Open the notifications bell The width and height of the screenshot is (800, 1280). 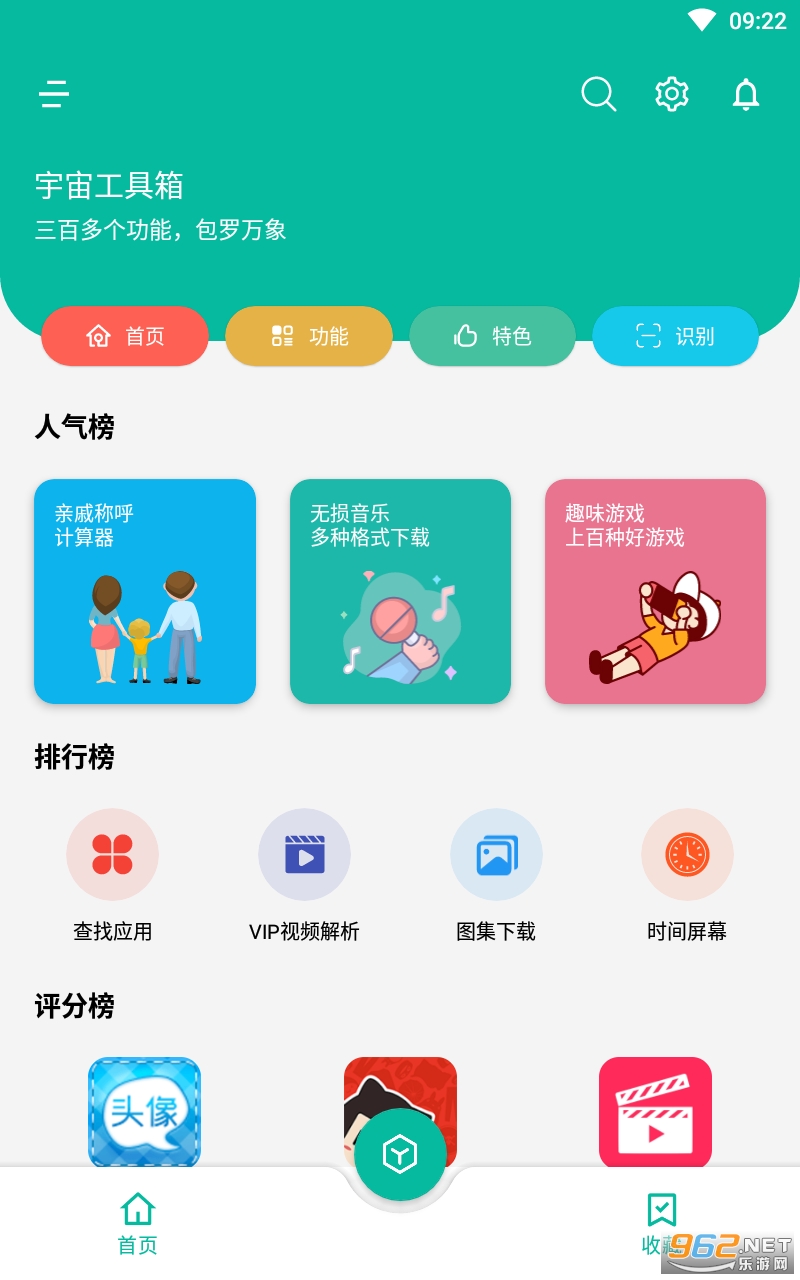[x=746, y=95]
